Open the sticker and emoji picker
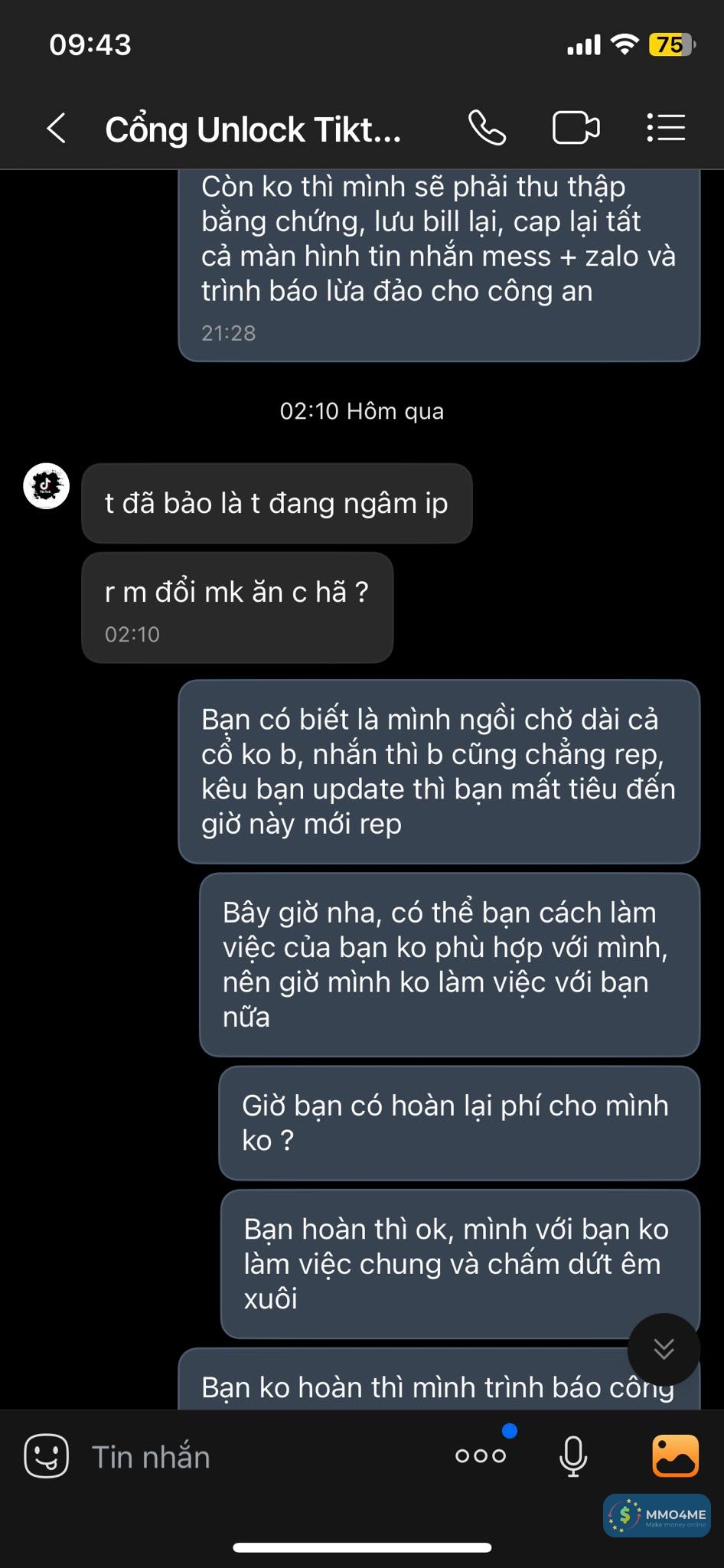The image size is (724, 1568). click(x=47, y=1455)
